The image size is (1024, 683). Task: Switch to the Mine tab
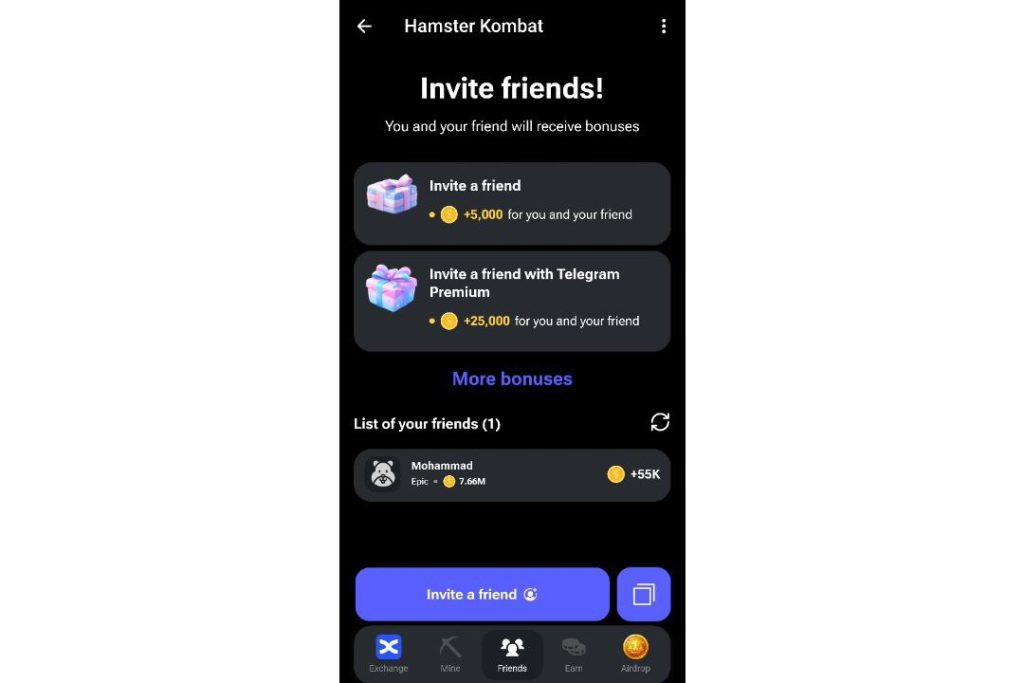450,654
